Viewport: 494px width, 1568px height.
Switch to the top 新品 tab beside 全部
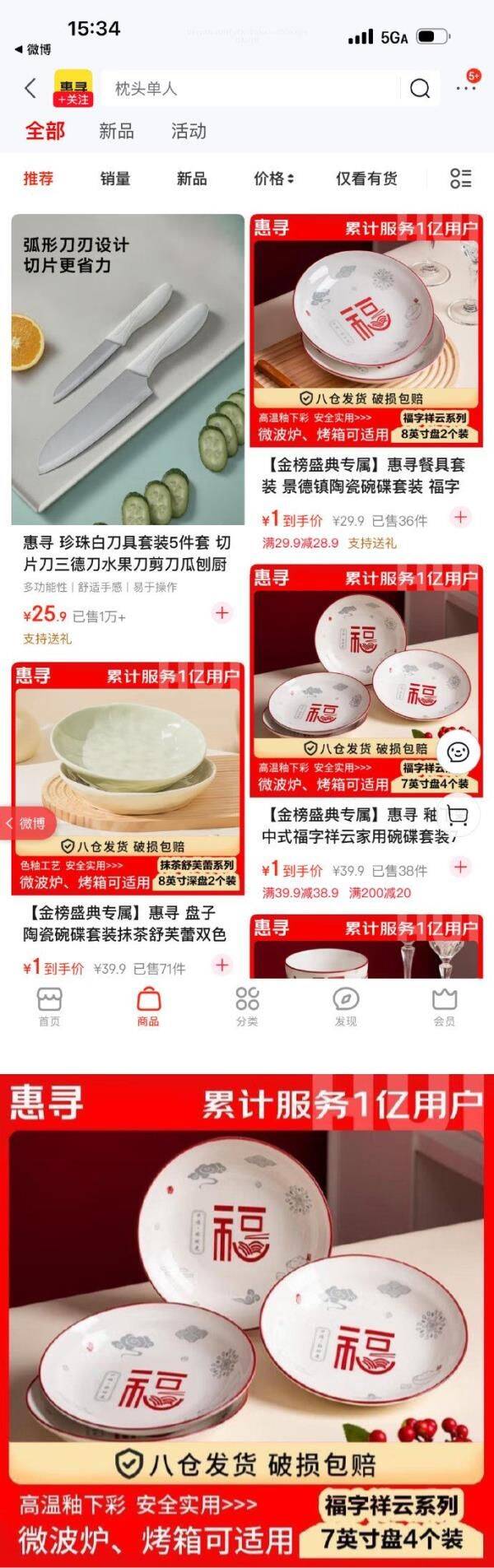[x=116, y=131]
